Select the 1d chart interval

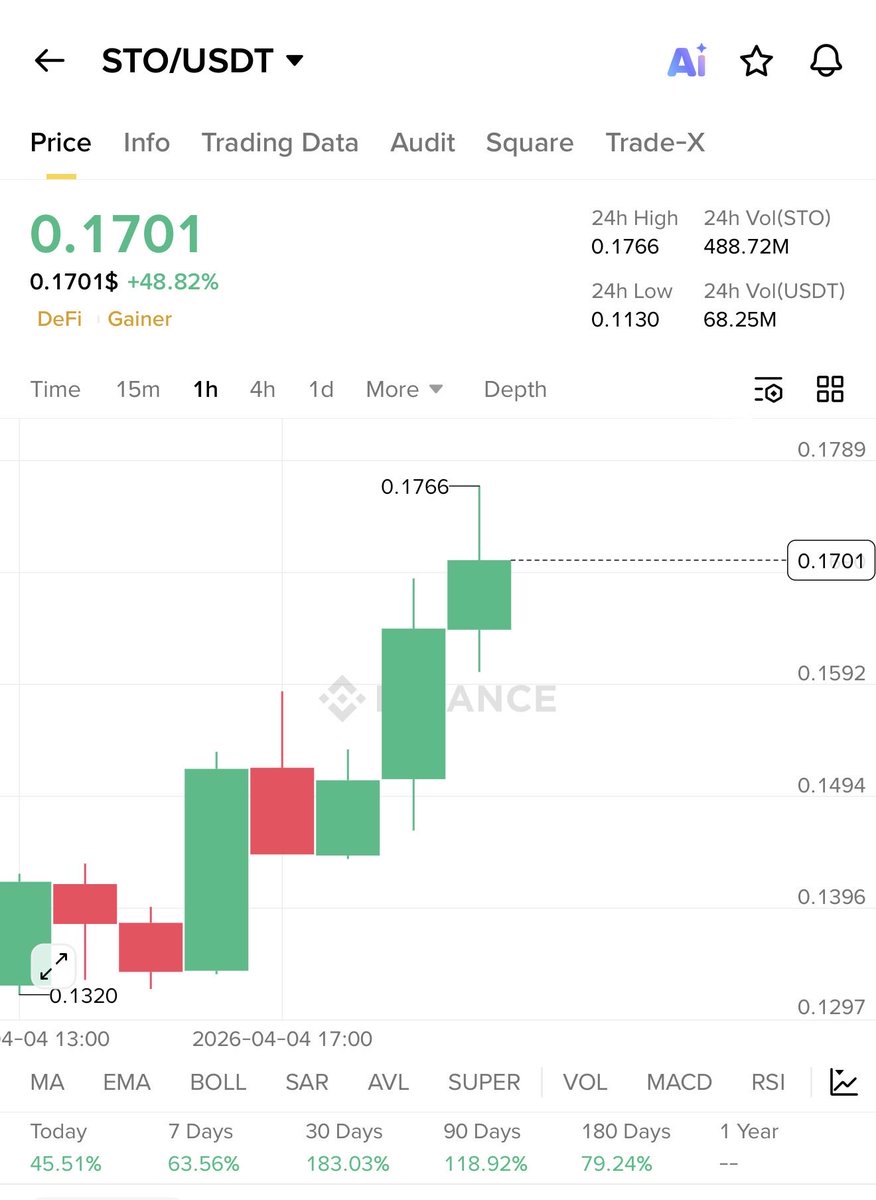[x=321, y=389]
